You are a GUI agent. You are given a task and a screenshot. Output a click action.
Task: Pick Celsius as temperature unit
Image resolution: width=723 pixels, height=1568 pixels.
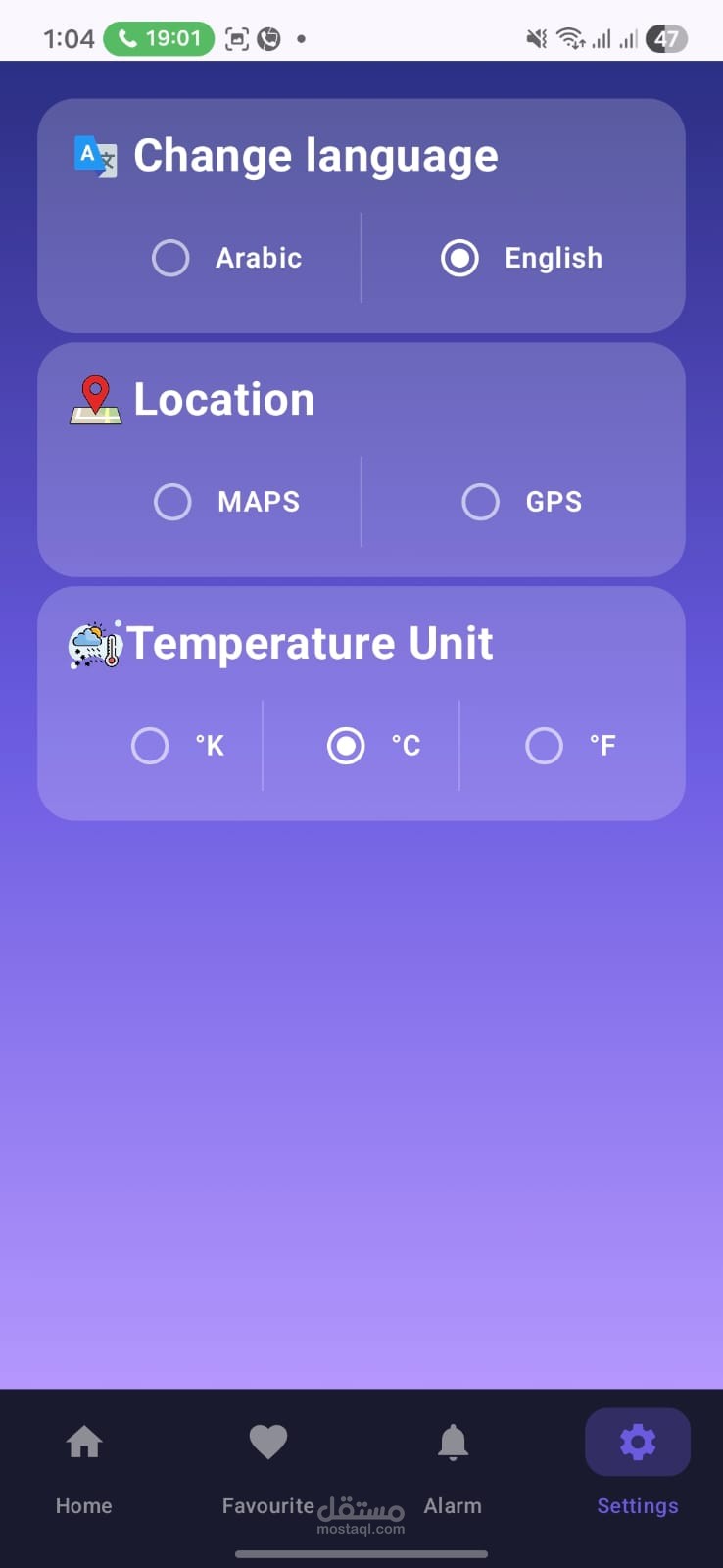click(346, 745)
